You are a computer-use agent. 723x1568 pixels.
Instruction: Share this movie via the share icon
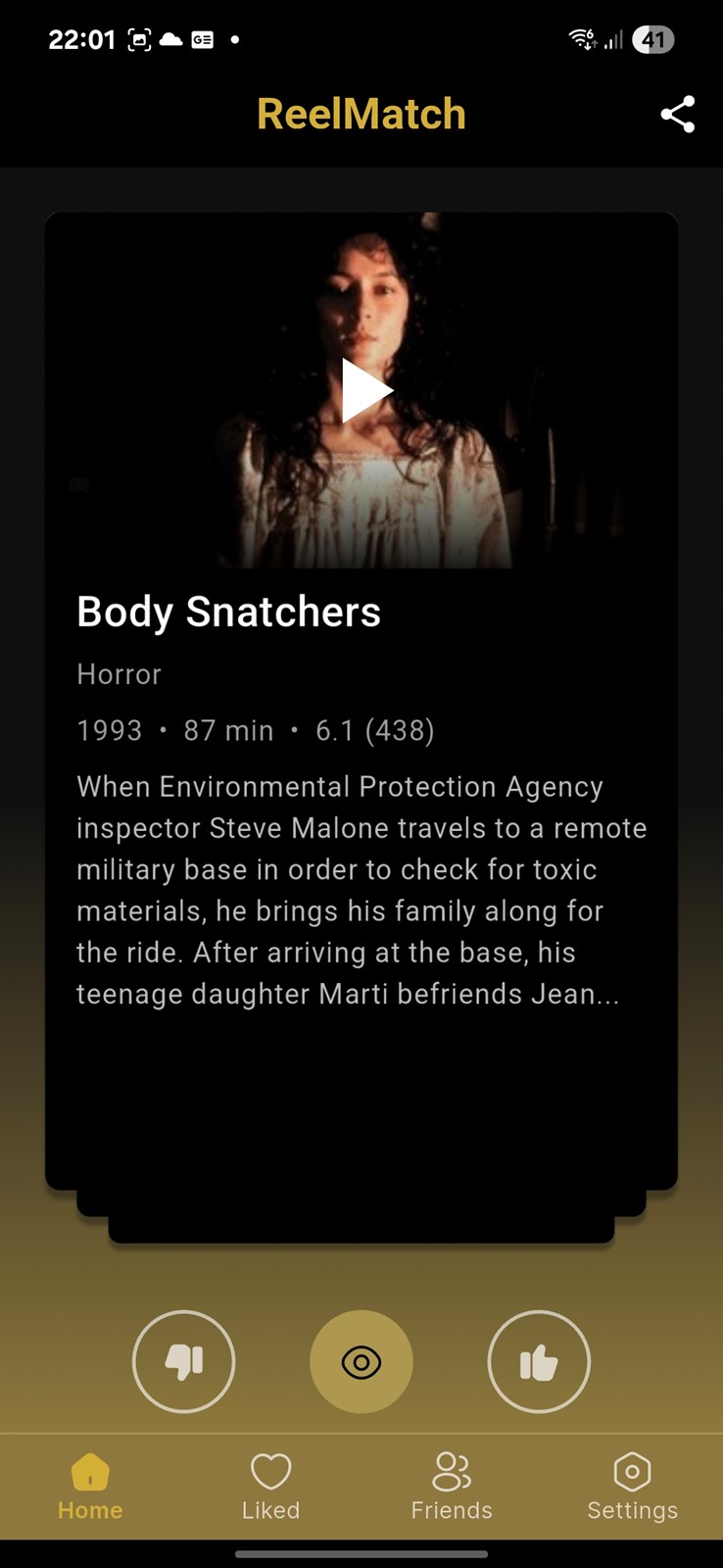(x=677, y=115)
